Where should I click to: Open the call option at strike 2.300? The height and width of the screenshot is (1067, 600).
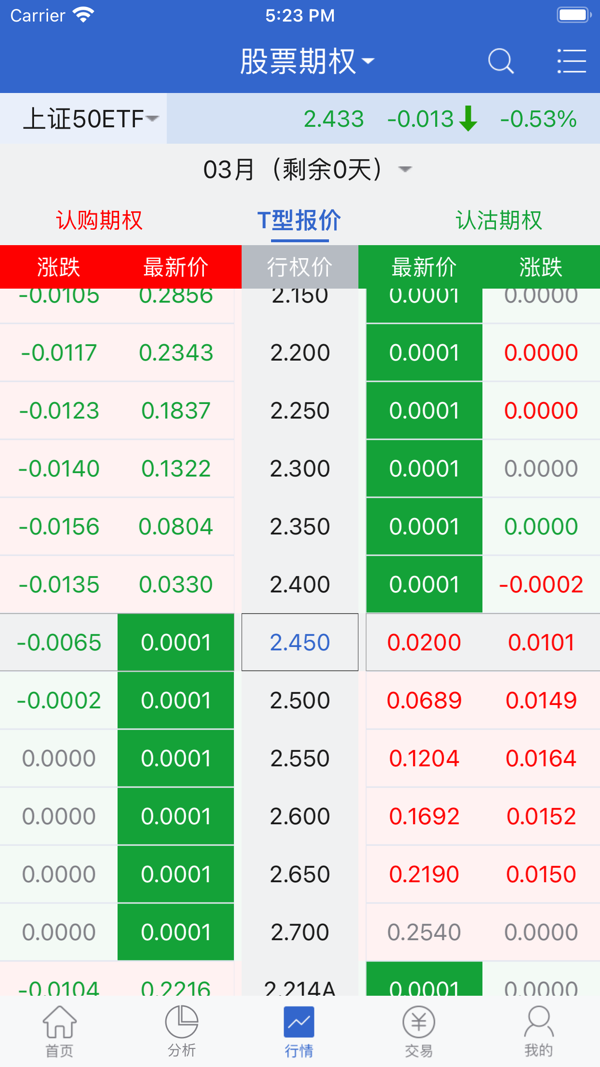[117, 468]
